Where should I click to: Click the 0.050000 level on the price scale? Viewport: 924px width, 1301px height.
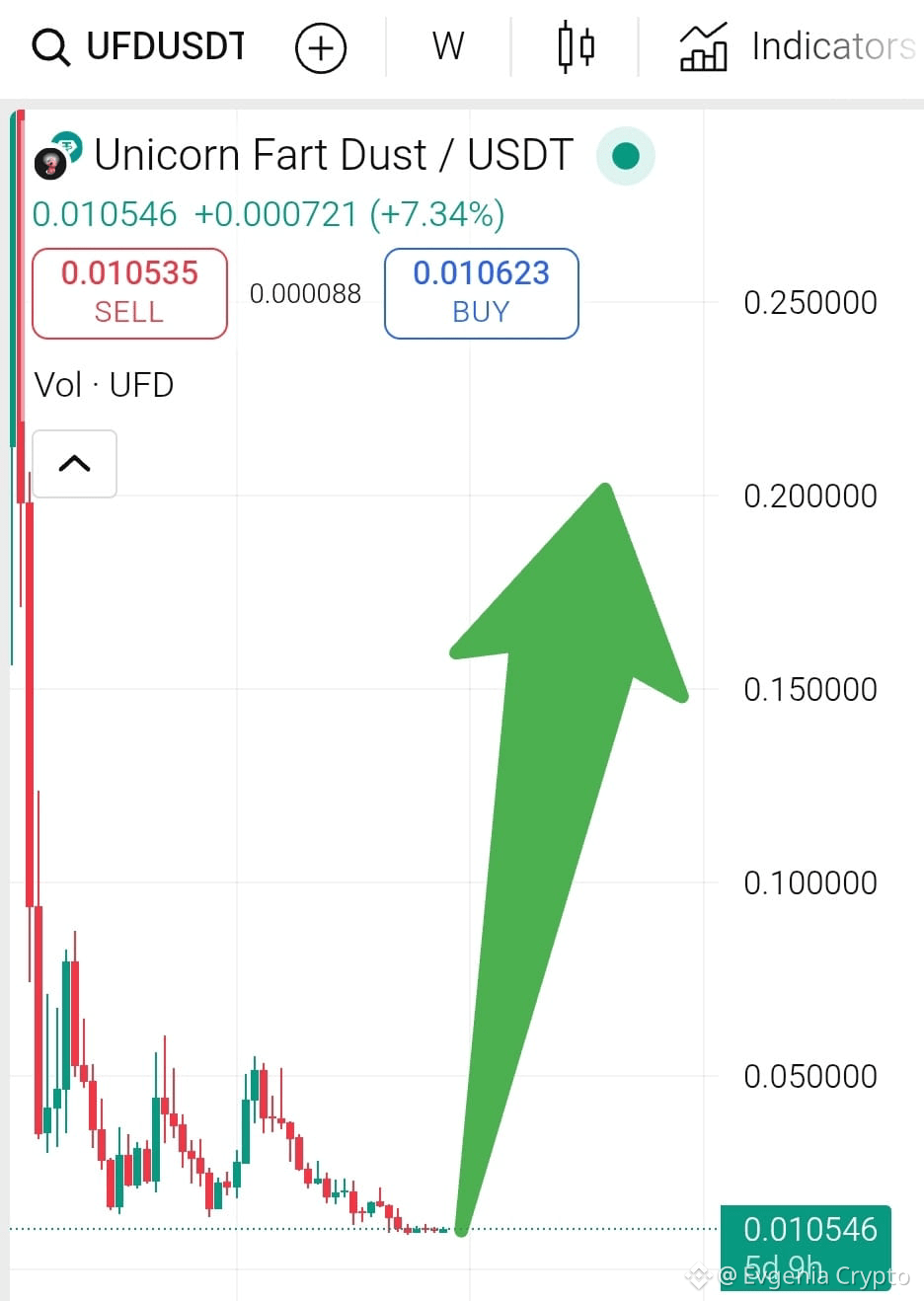(x=809, y=1076)
